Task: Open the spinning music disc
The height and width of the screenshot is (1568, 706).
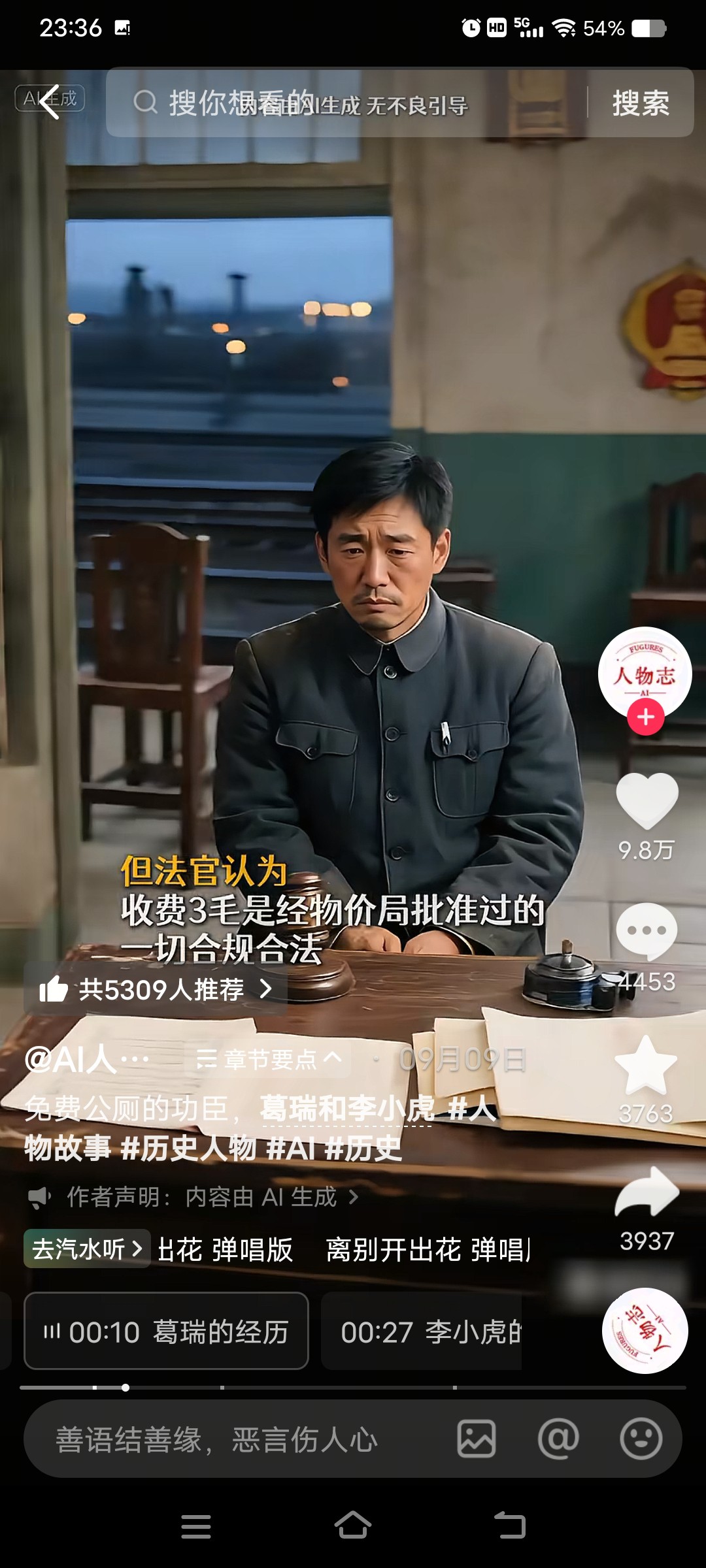Action: [644, 1330]
